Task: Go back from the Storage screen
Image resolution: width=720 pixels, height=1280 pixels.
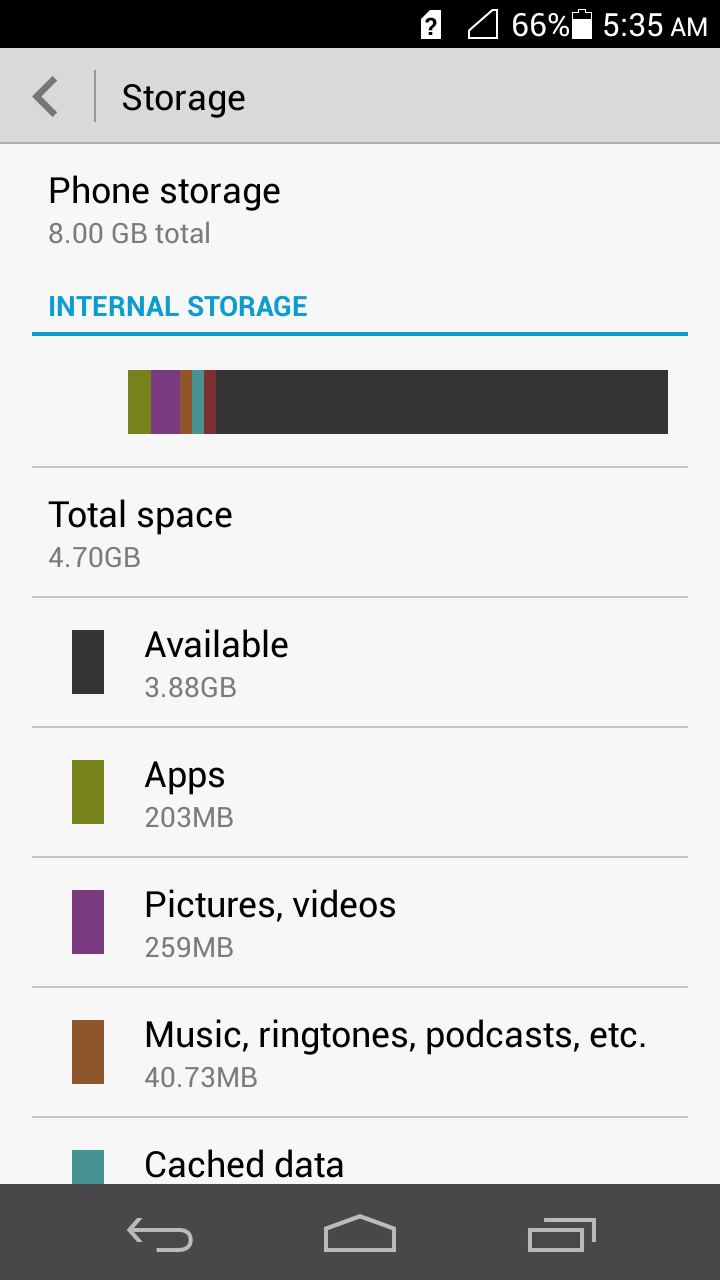Action: pos(46,97)
